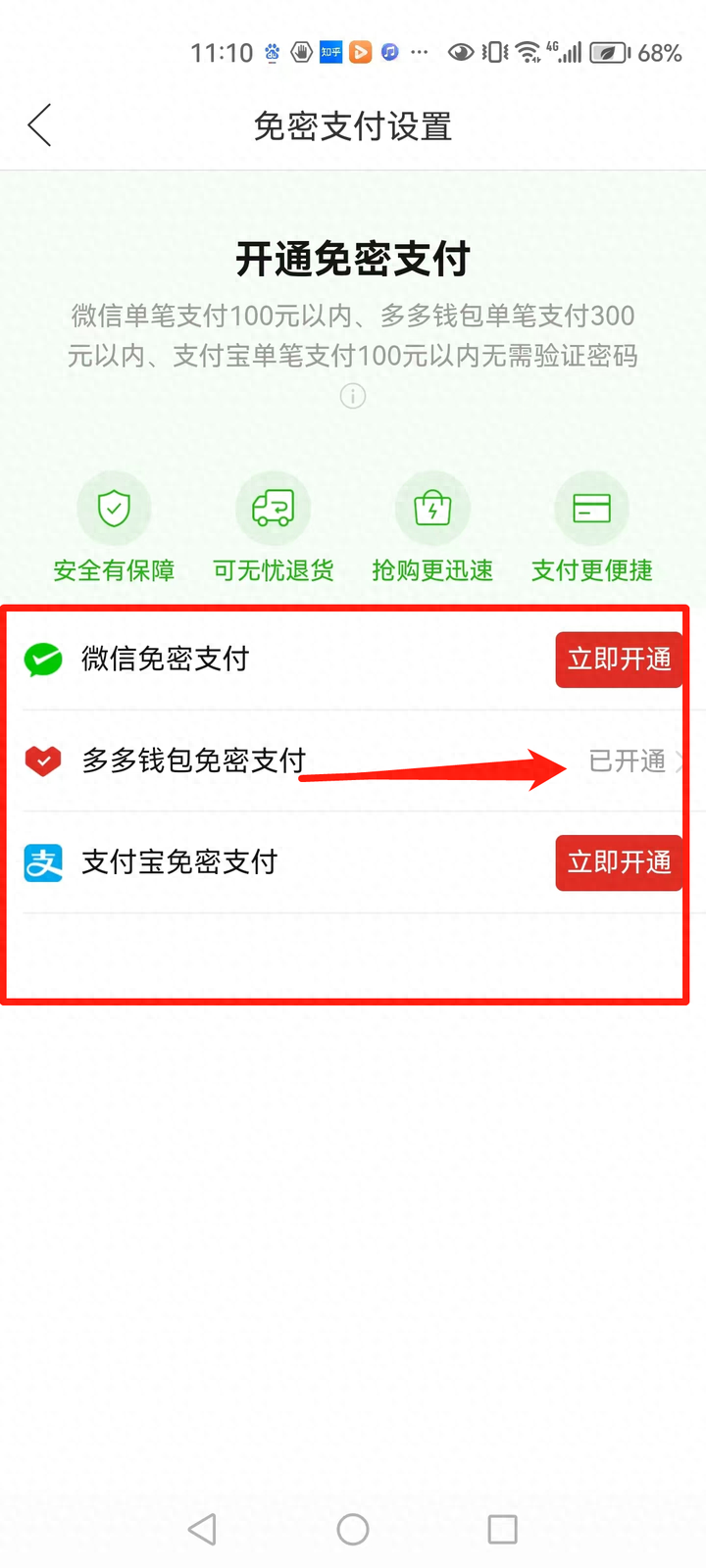This screenshot has height=1568, width=706.
Task: Open the info icon under the description
Action: [353, 396]
